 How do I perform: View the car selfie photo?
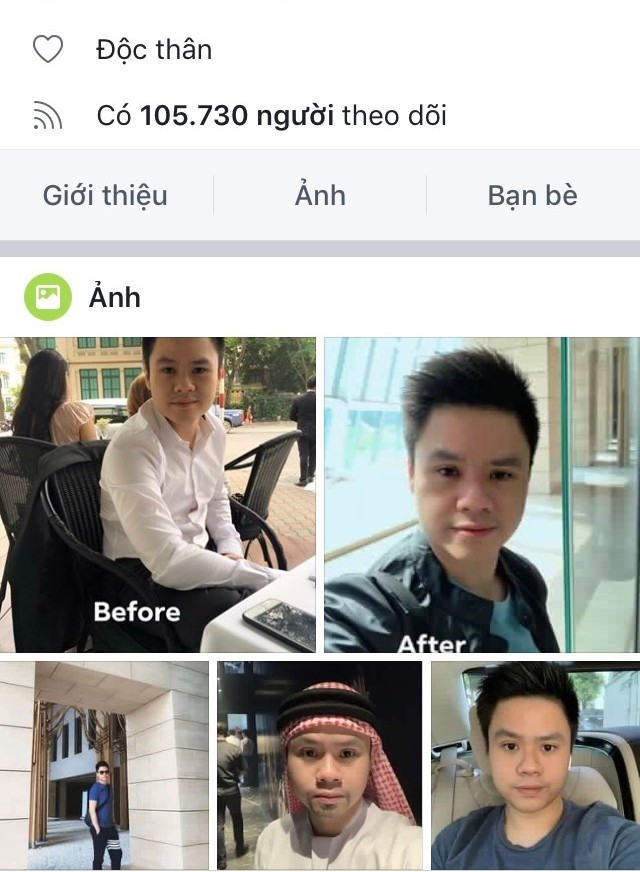[x=535, y=764]
